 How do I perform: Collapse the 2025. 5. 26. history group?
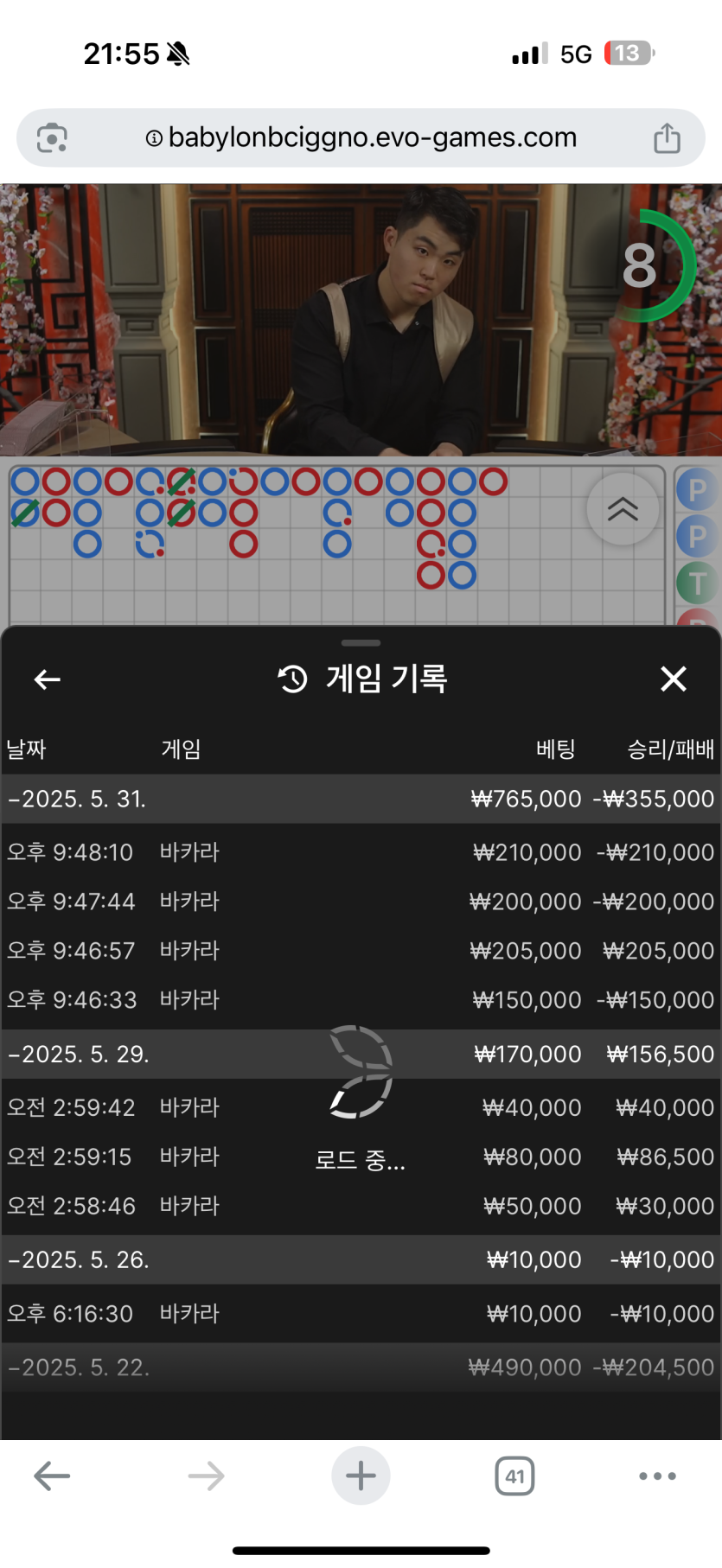click(80, 1259)
